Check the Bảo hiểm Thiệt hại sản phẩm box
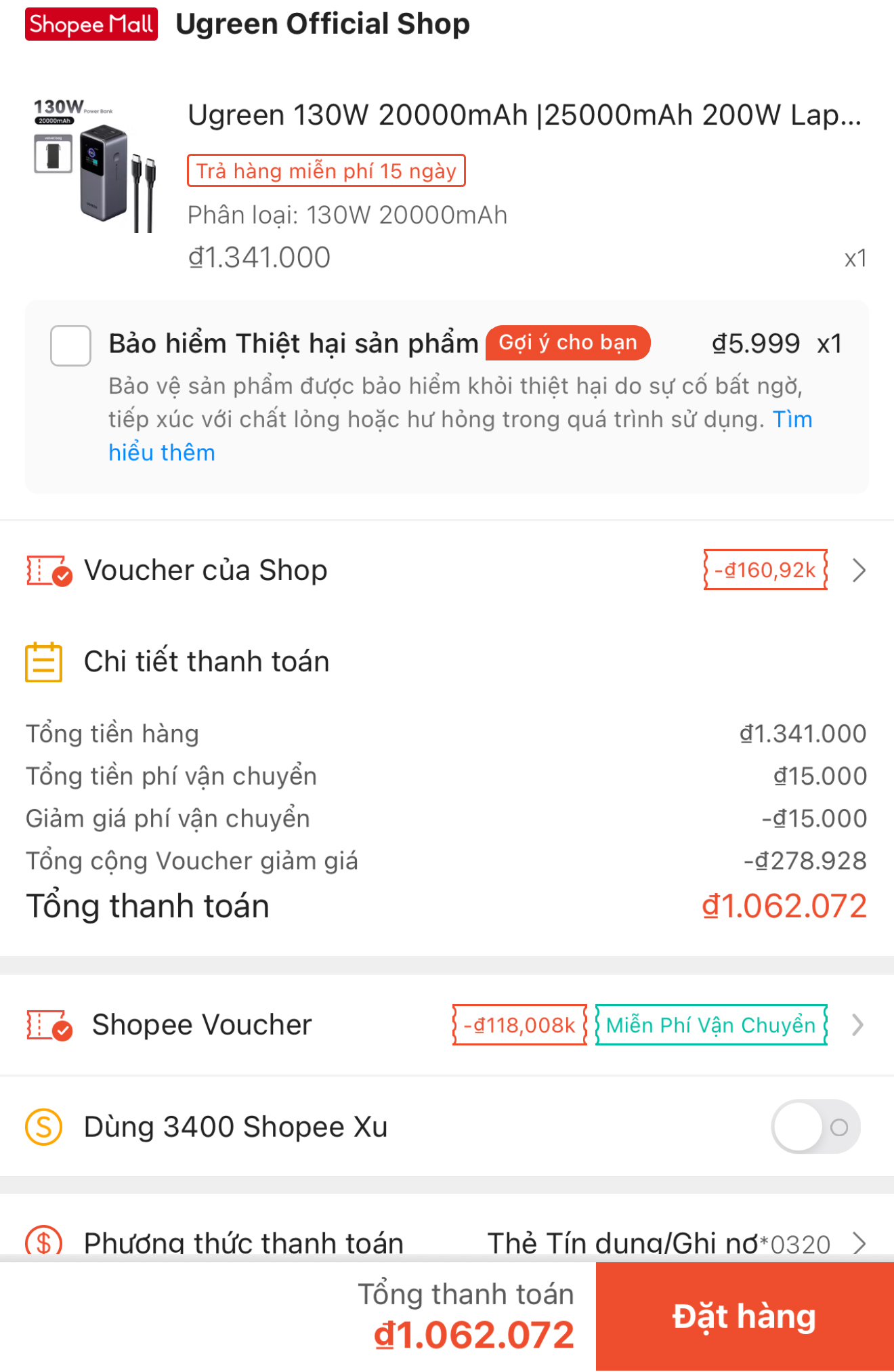 click(x=70, y=346)
